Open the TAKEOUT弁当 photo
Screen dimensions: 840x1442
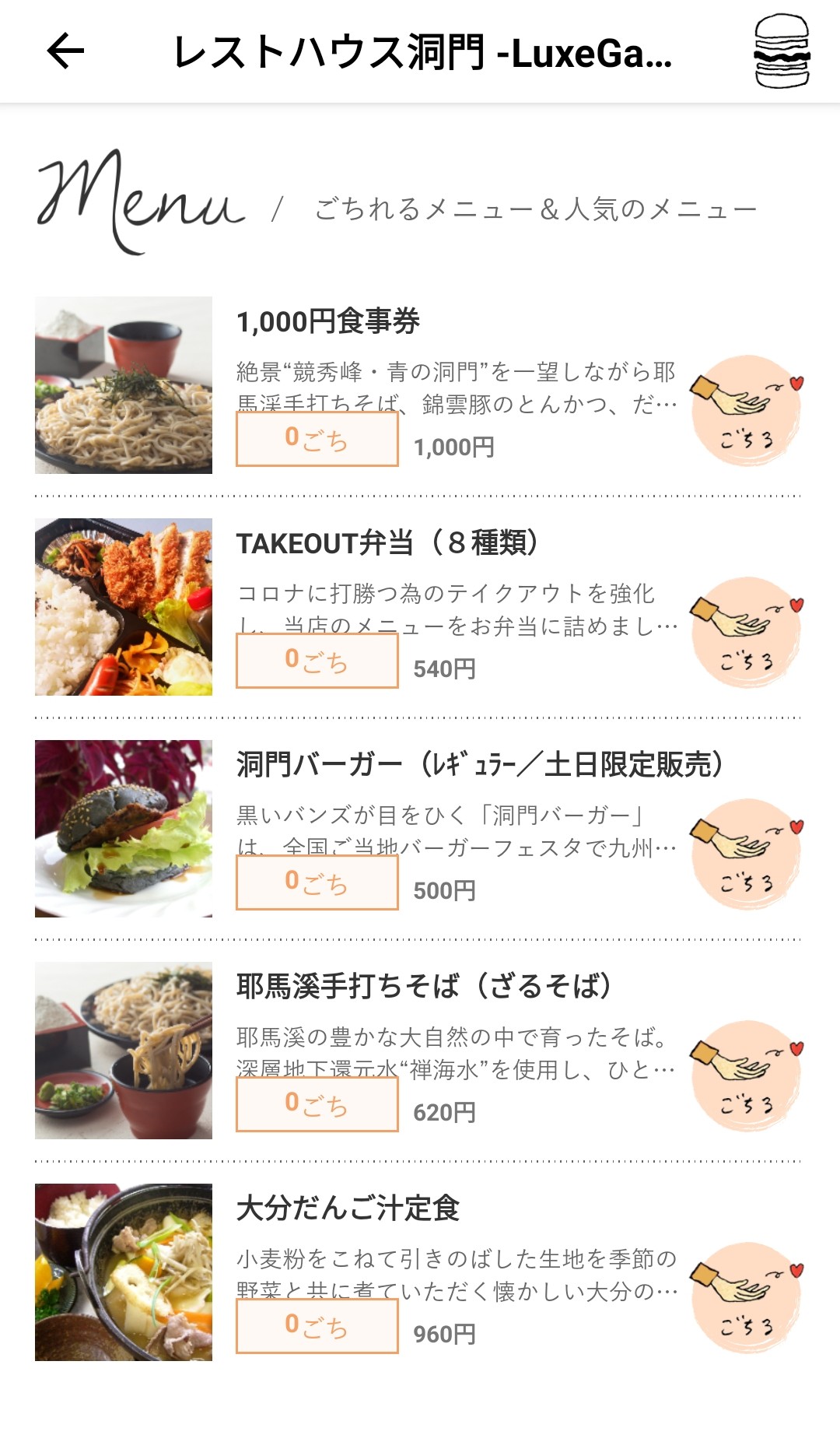[x=124, y=607]
